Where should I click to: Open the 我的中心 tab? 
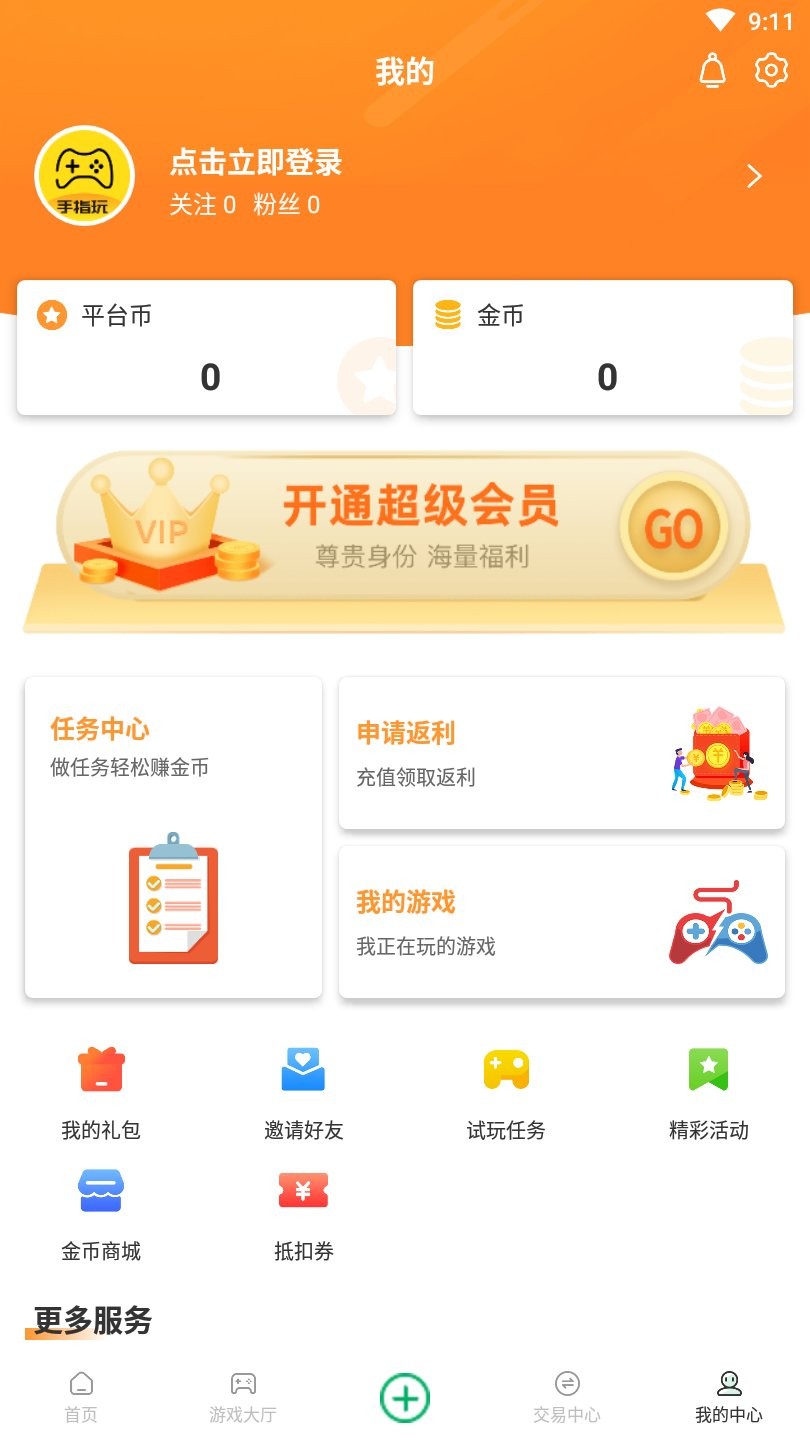[x=728, y=1398]
